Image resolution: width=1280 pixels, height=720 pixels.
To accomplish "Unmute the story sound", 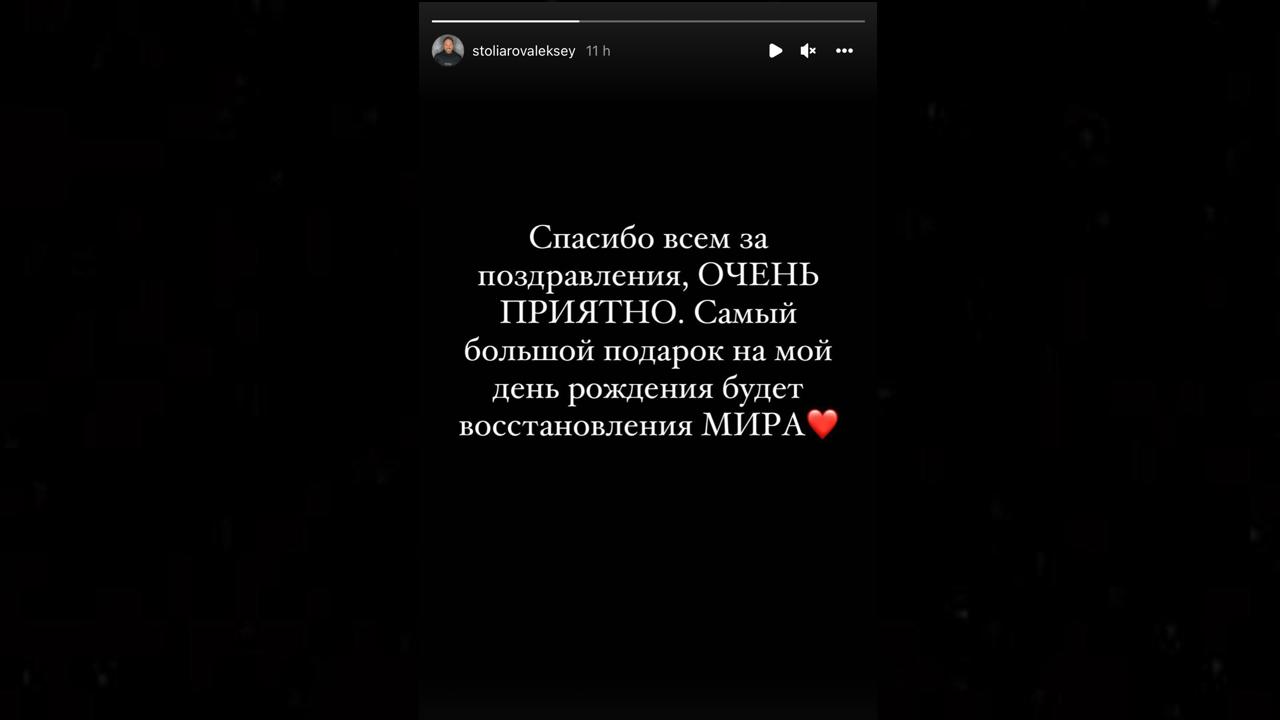I will pyautogui.click(x=808, y=51).
